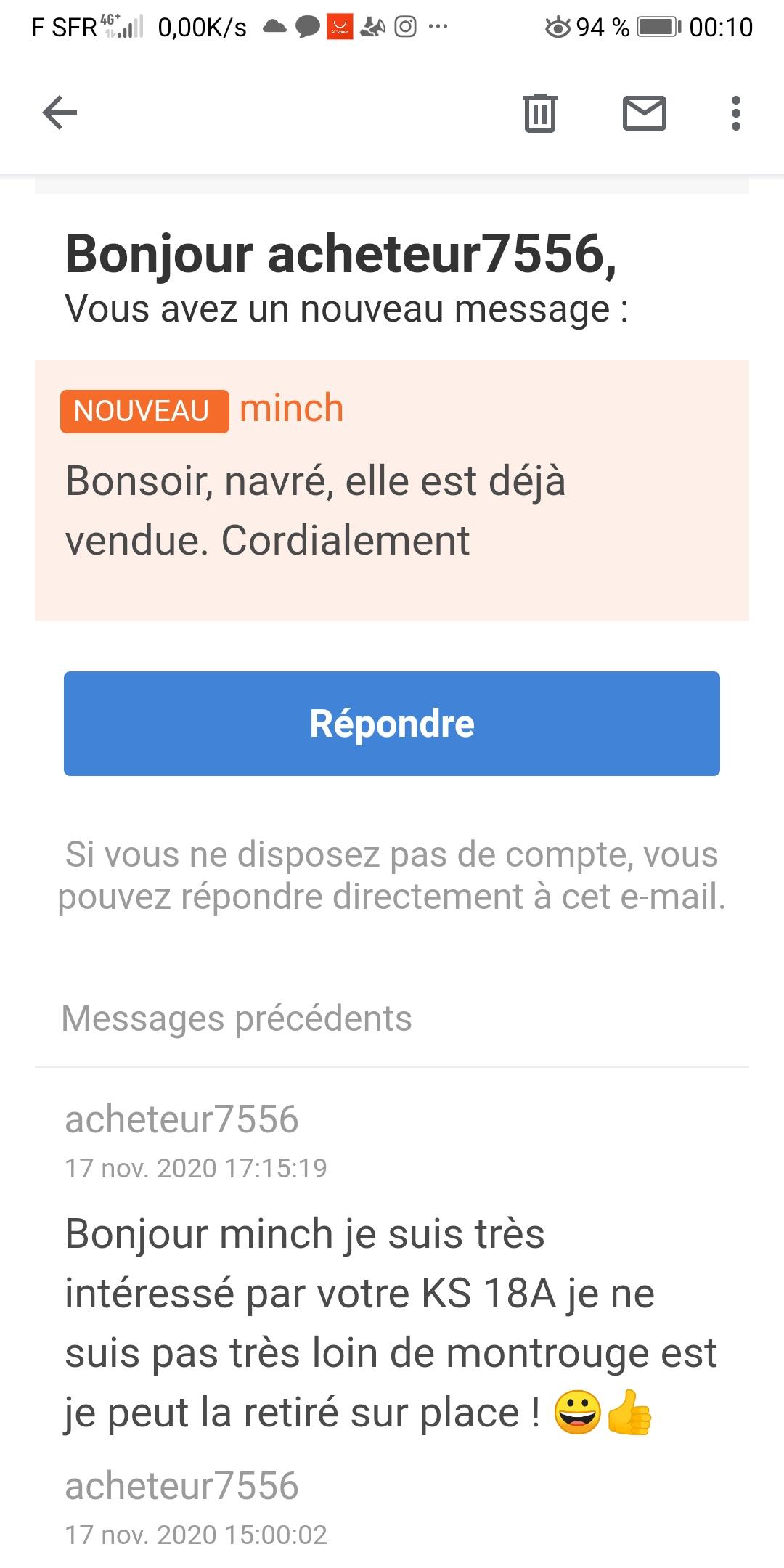Open the three-dot overflow menu
784x1568 pixels.
736,113
